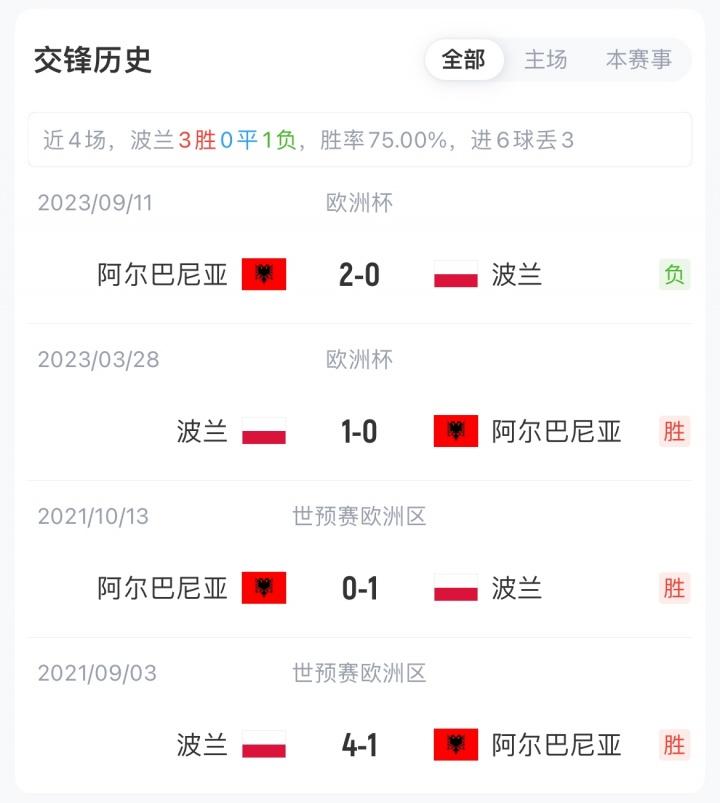Open the 2023/03/28 波兰 1-0 阿尔巴尼亚 match
Screen dimensions: 720x803
click(359, 431)
